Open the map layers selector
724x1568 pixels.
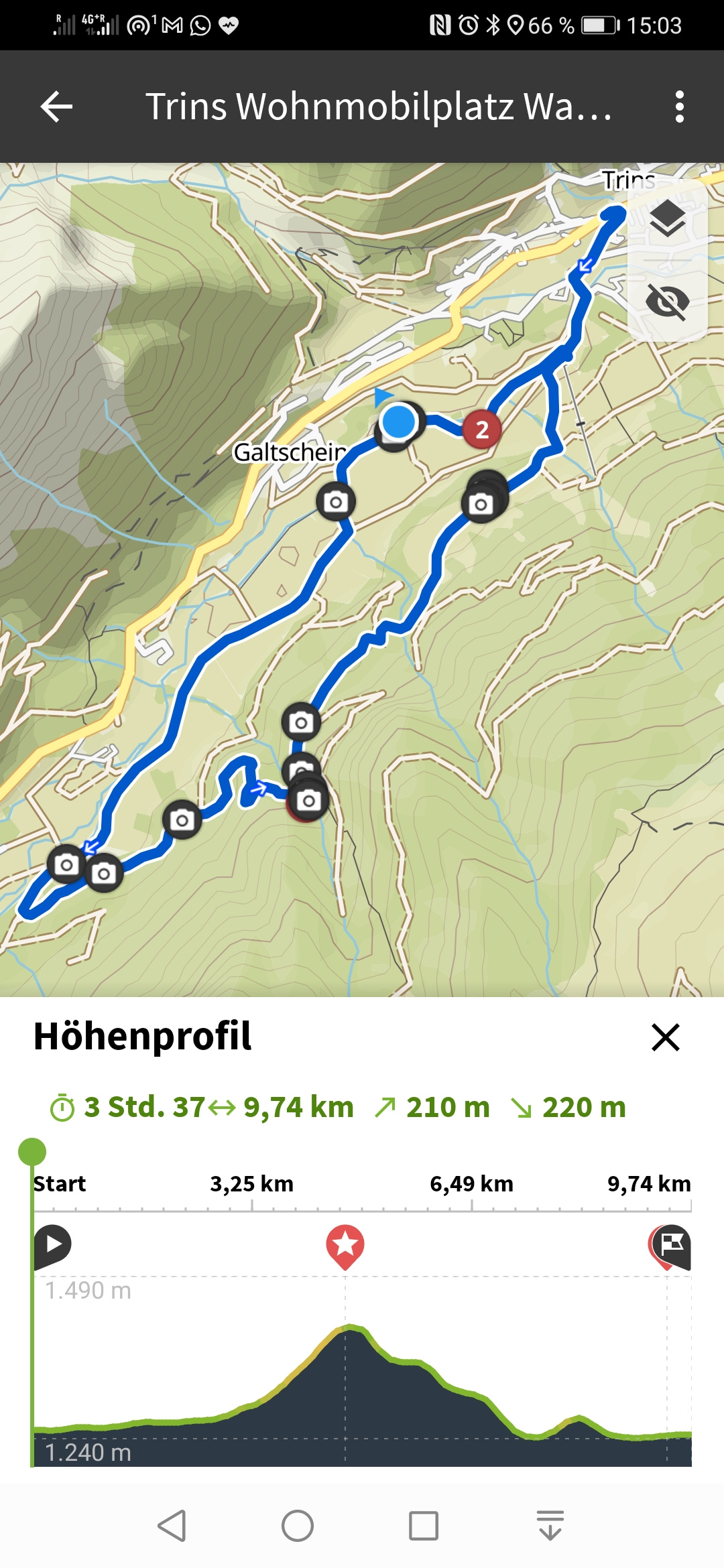tap(667, 218)
